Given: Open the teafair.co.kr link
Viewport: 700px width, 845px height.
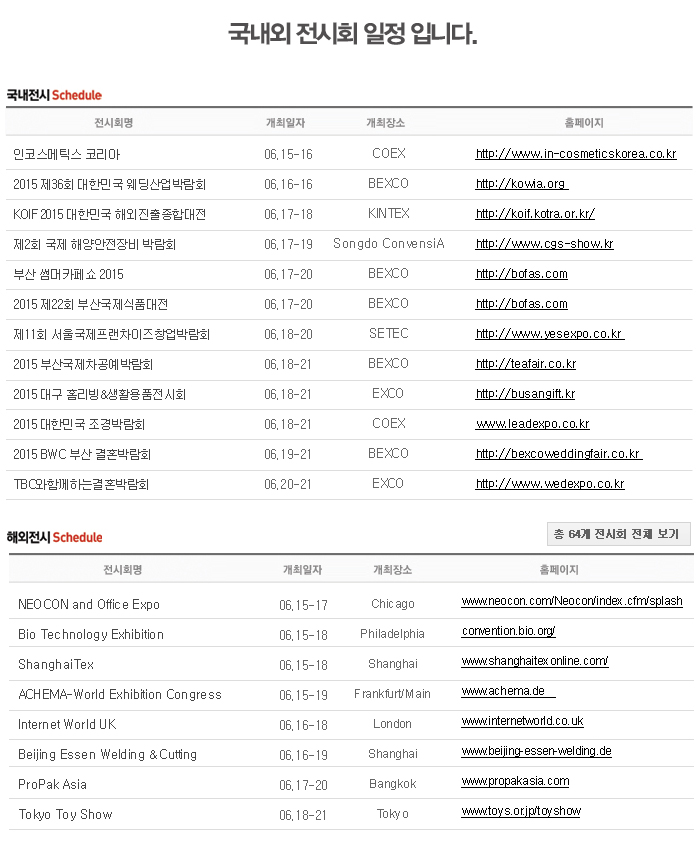Looking at the screenshot, I should tap(525, 364).
